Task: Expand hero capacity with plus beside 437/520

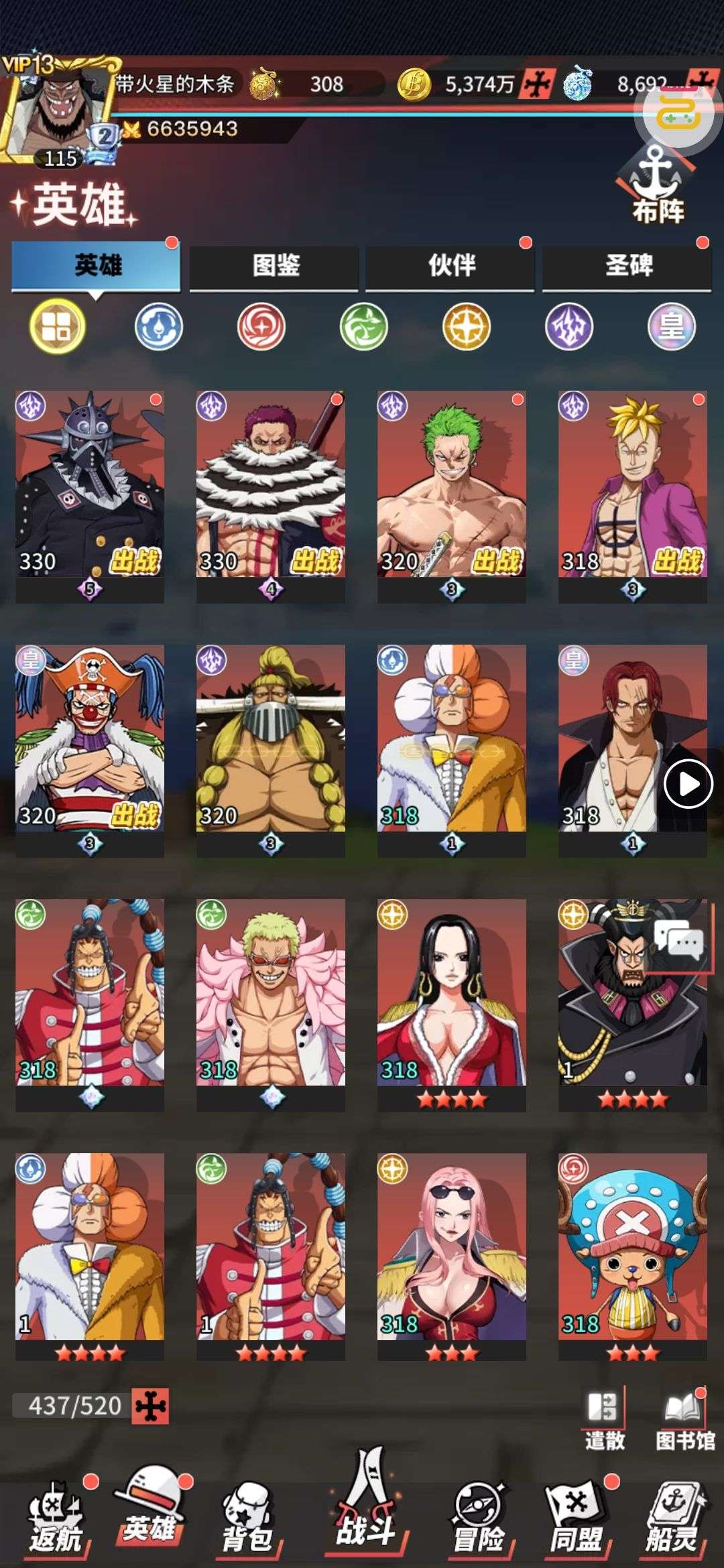Action: [x=151, y=1406]
